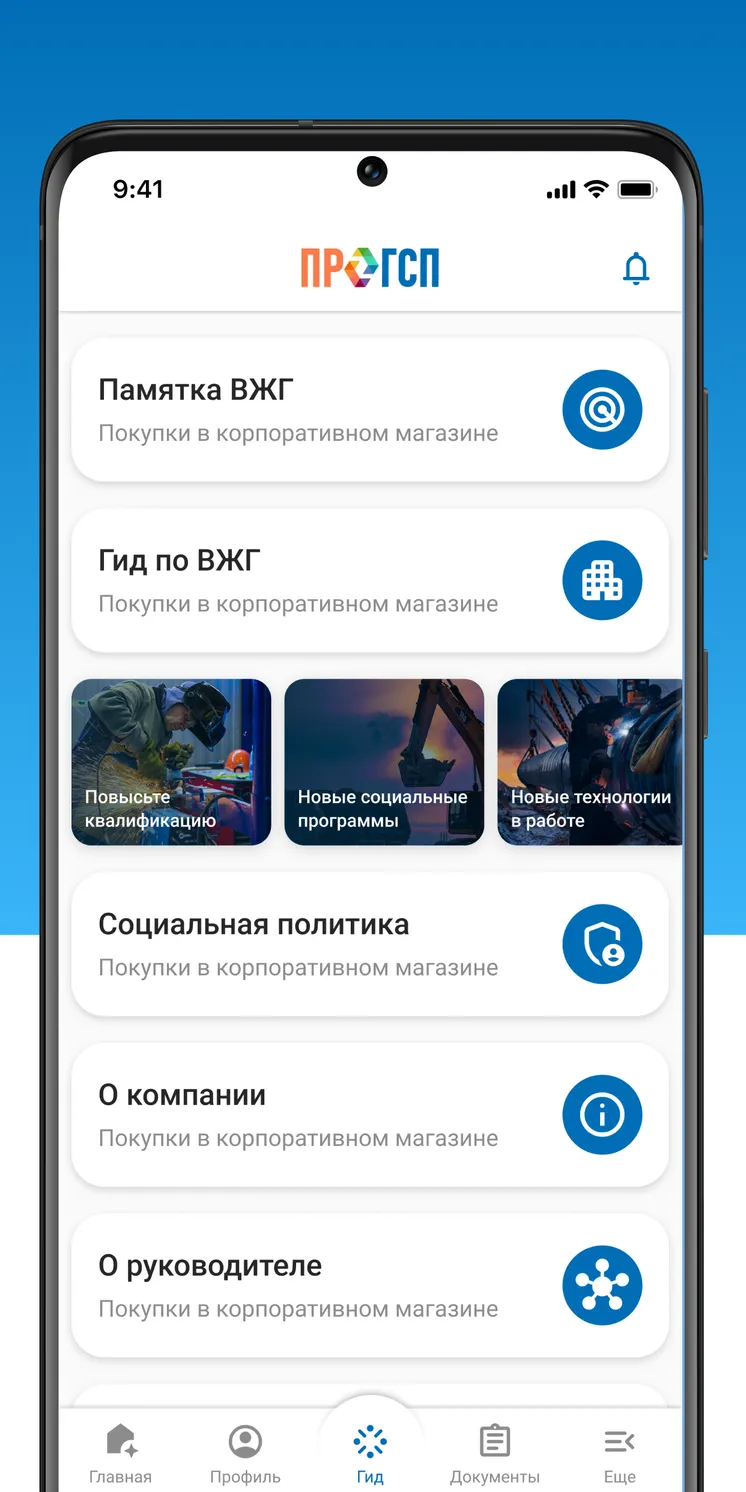
Task: Open Социальная политика section
Action: (370, 944)
